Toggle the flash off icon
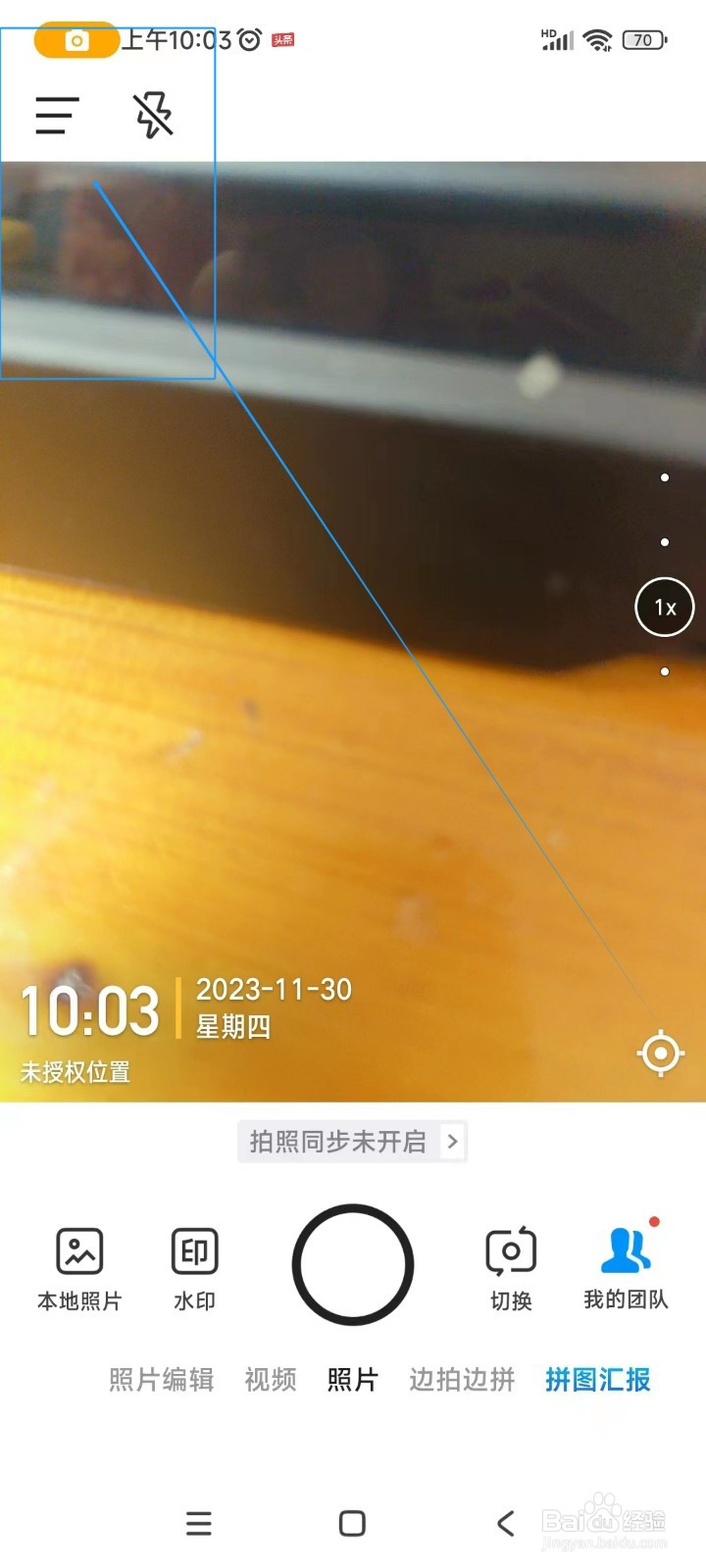This screenshot has height=1568, width=706. 152,115
